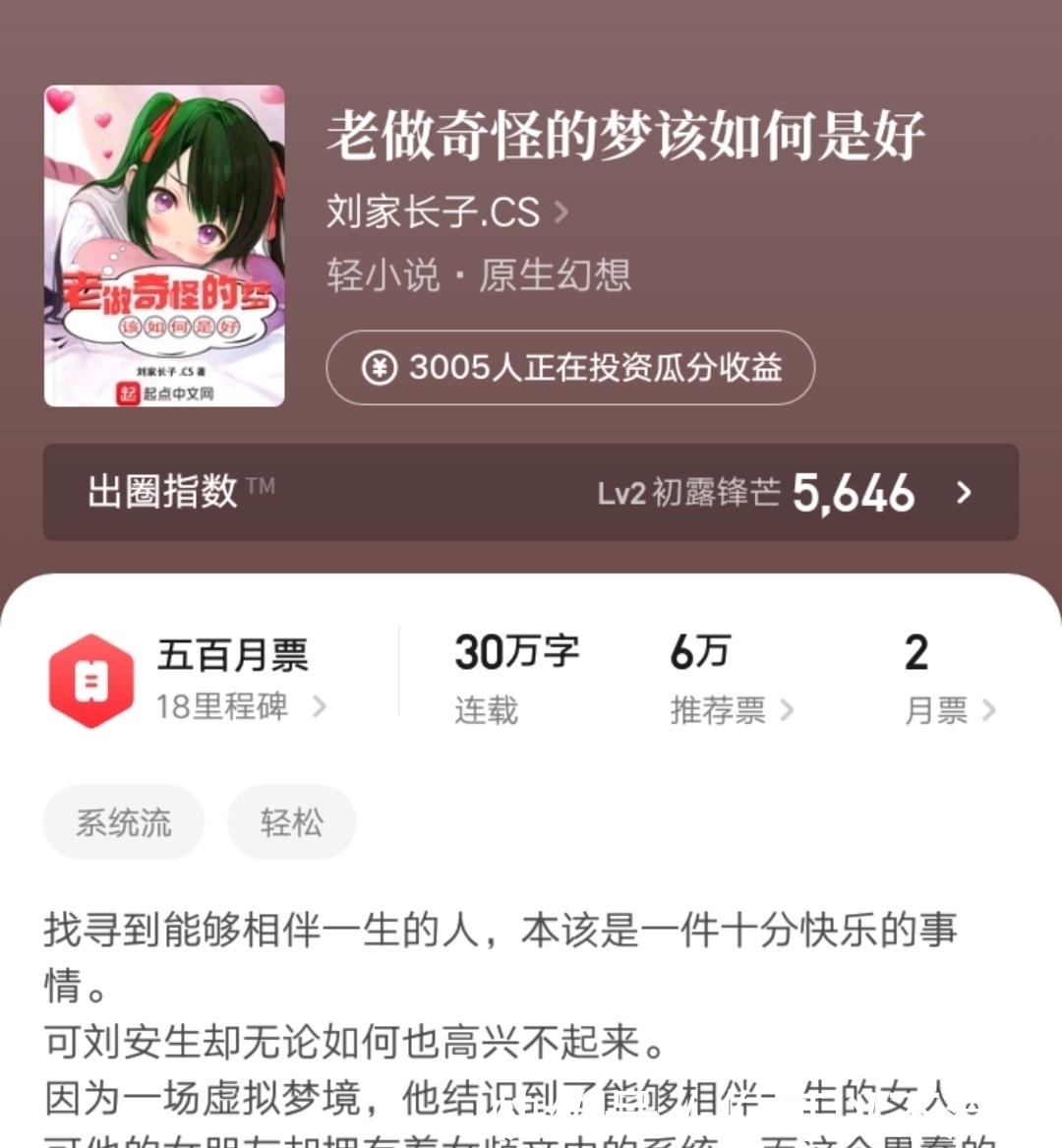This screenshot has height=1148, width=1062.
Task: Open the book cover thumbnail
Action: point(165,246)
